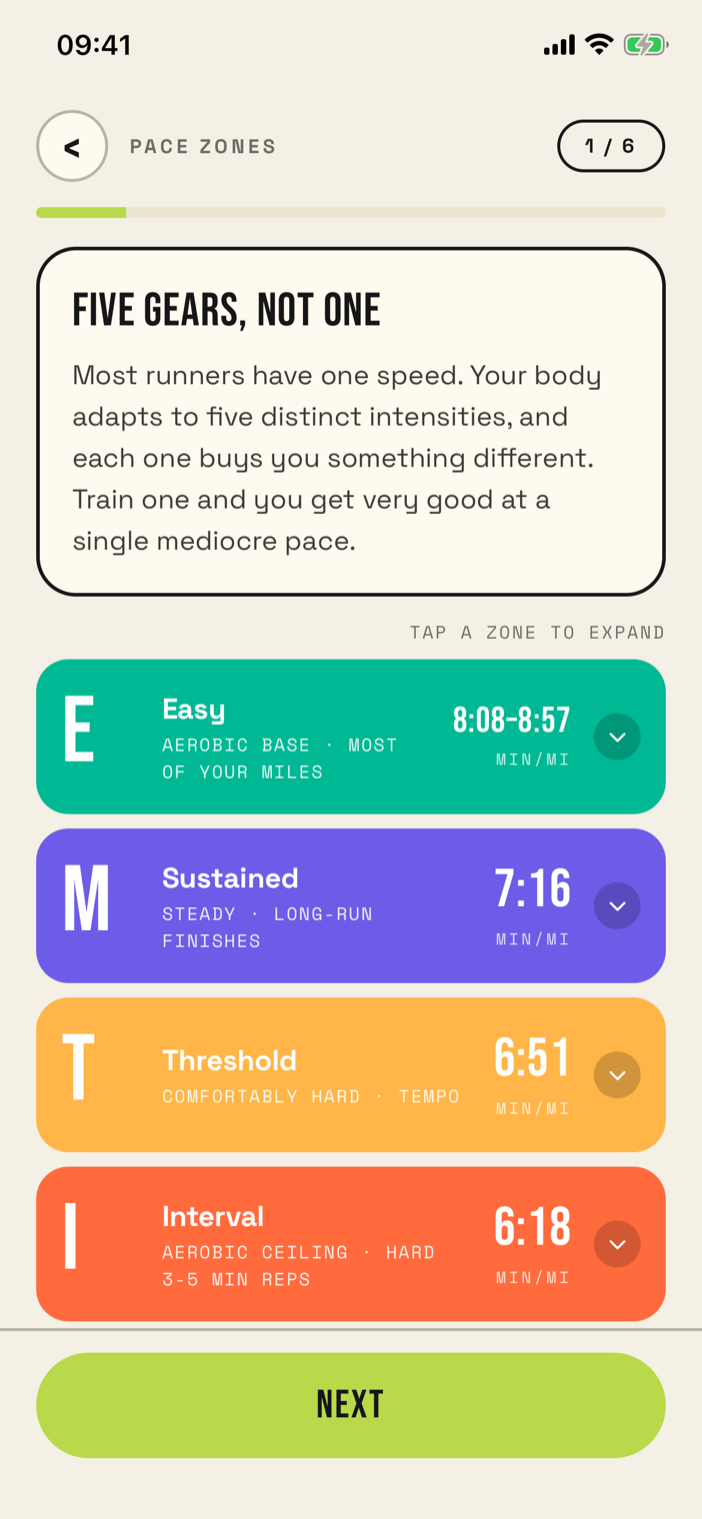Expand the Sustained zone chevron
Screen dimensions: 702x1519
617,906
